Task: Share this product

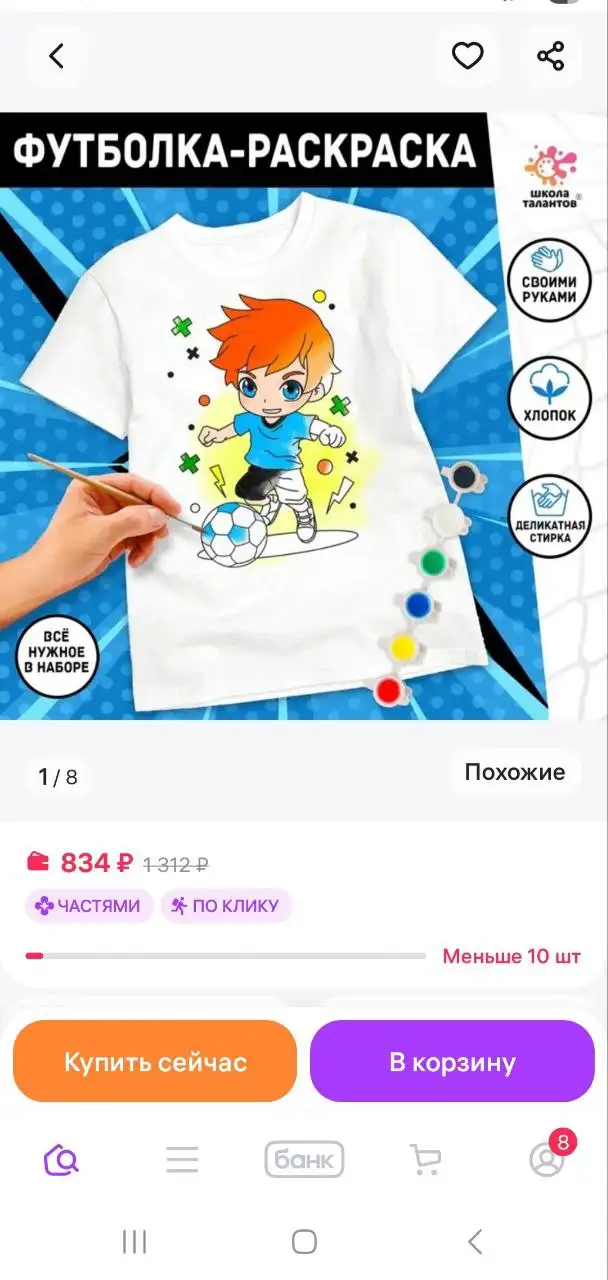Action: tap(551, 56)
